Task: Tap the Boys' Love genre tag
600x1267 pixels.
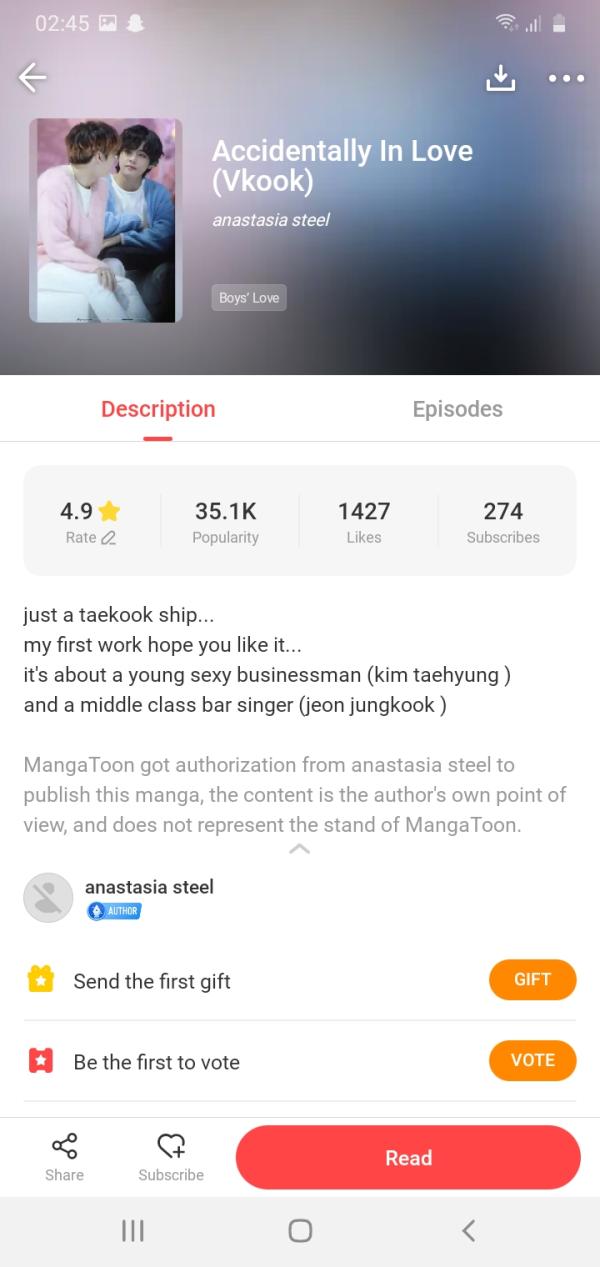Action: click(249, 298)
